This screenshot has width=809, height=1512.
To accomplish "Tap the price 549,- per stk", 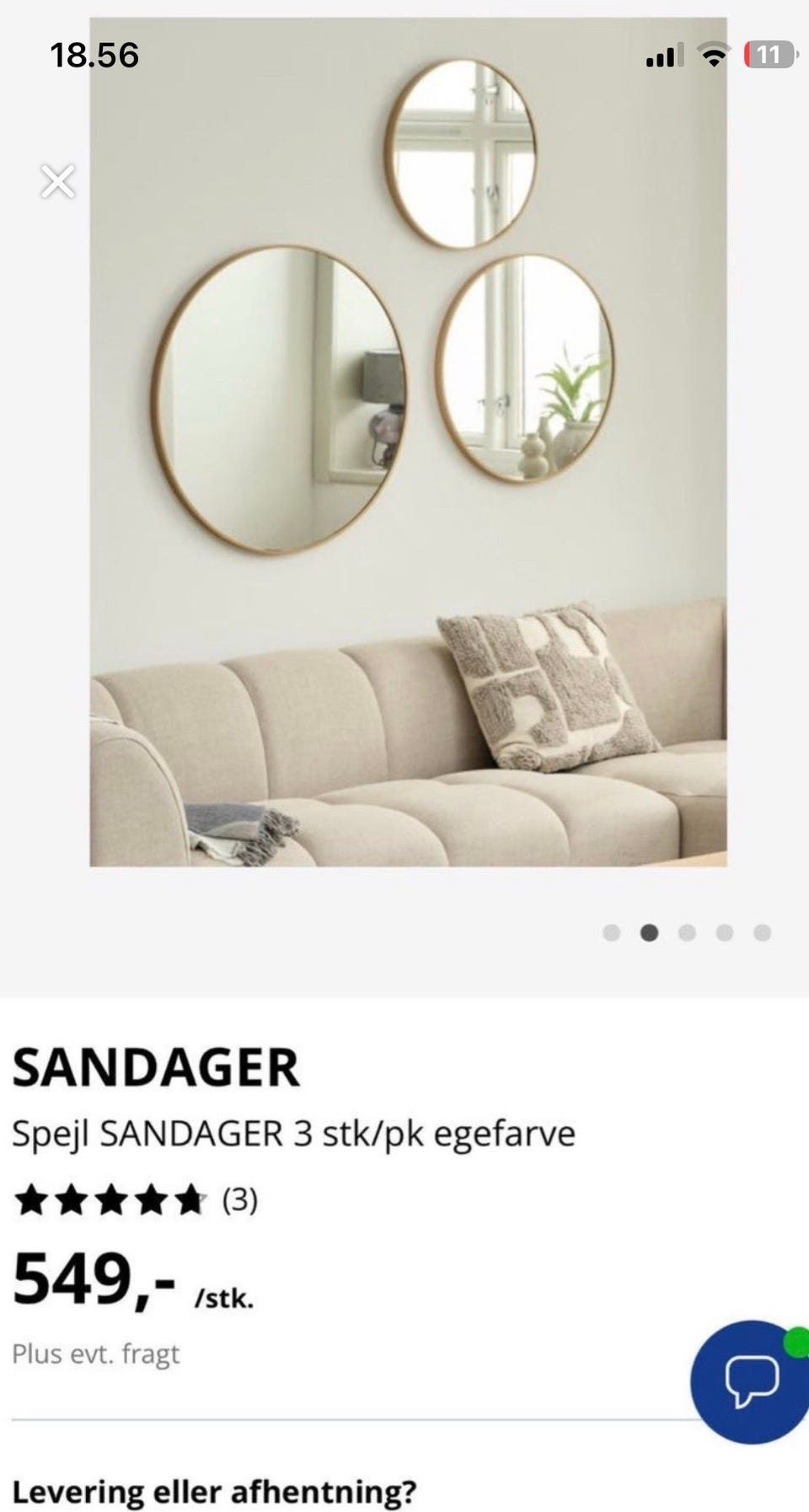I will click(x=93, y=1281).
